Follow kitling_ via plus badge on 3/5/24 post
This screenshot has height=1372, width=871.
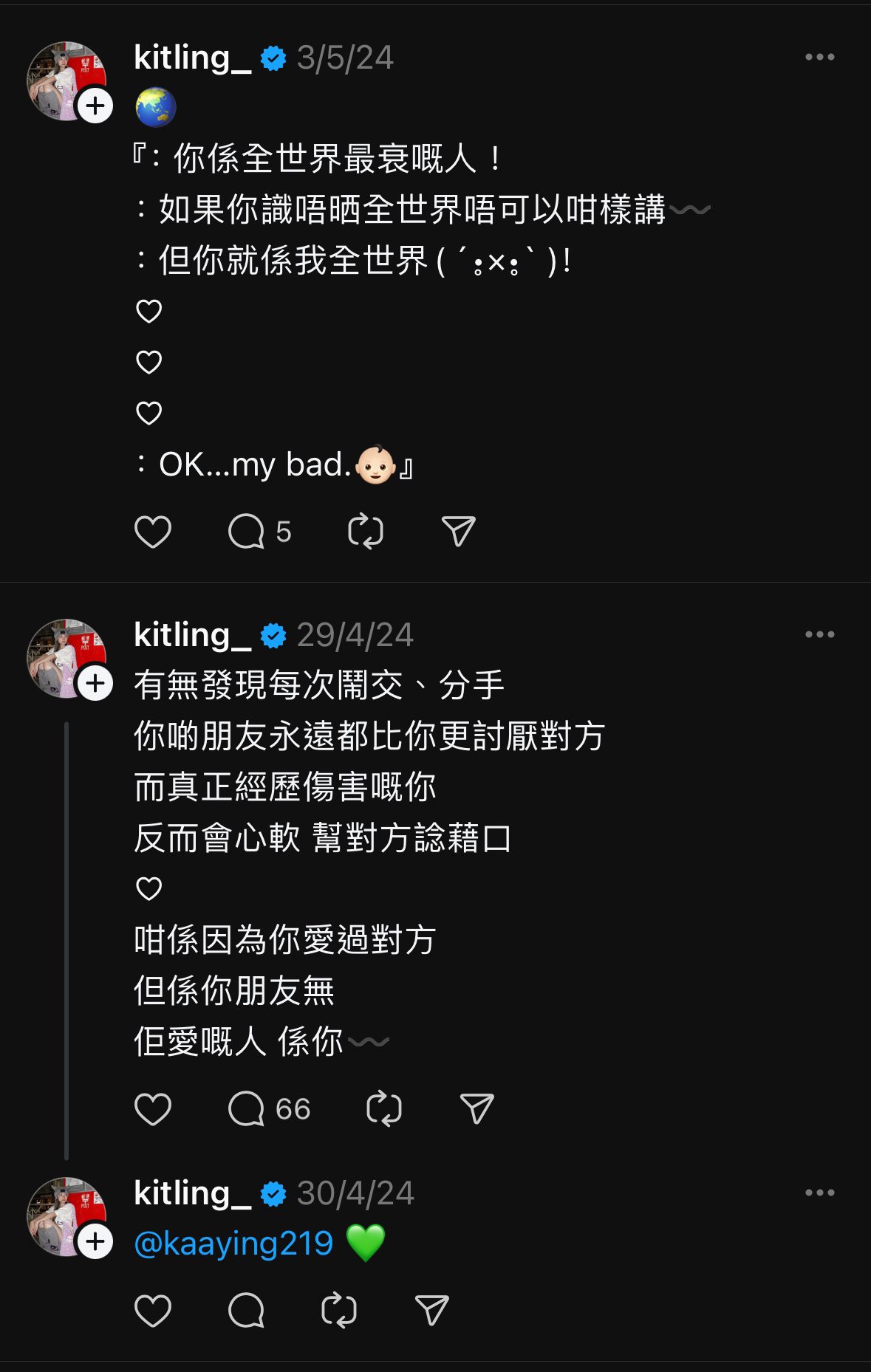point(95,106)
